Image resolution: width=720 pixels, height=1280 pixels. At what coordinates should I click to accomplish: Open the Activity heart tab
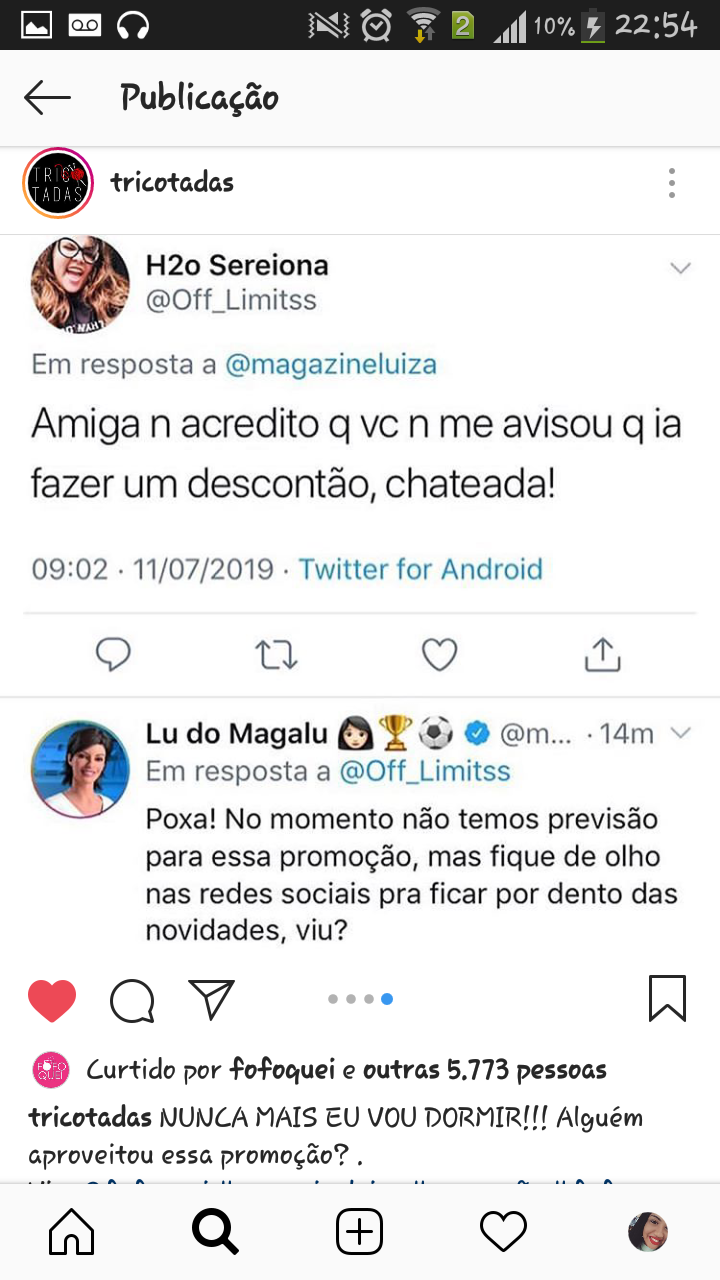pyautogui.click(x=503, y=1233)
